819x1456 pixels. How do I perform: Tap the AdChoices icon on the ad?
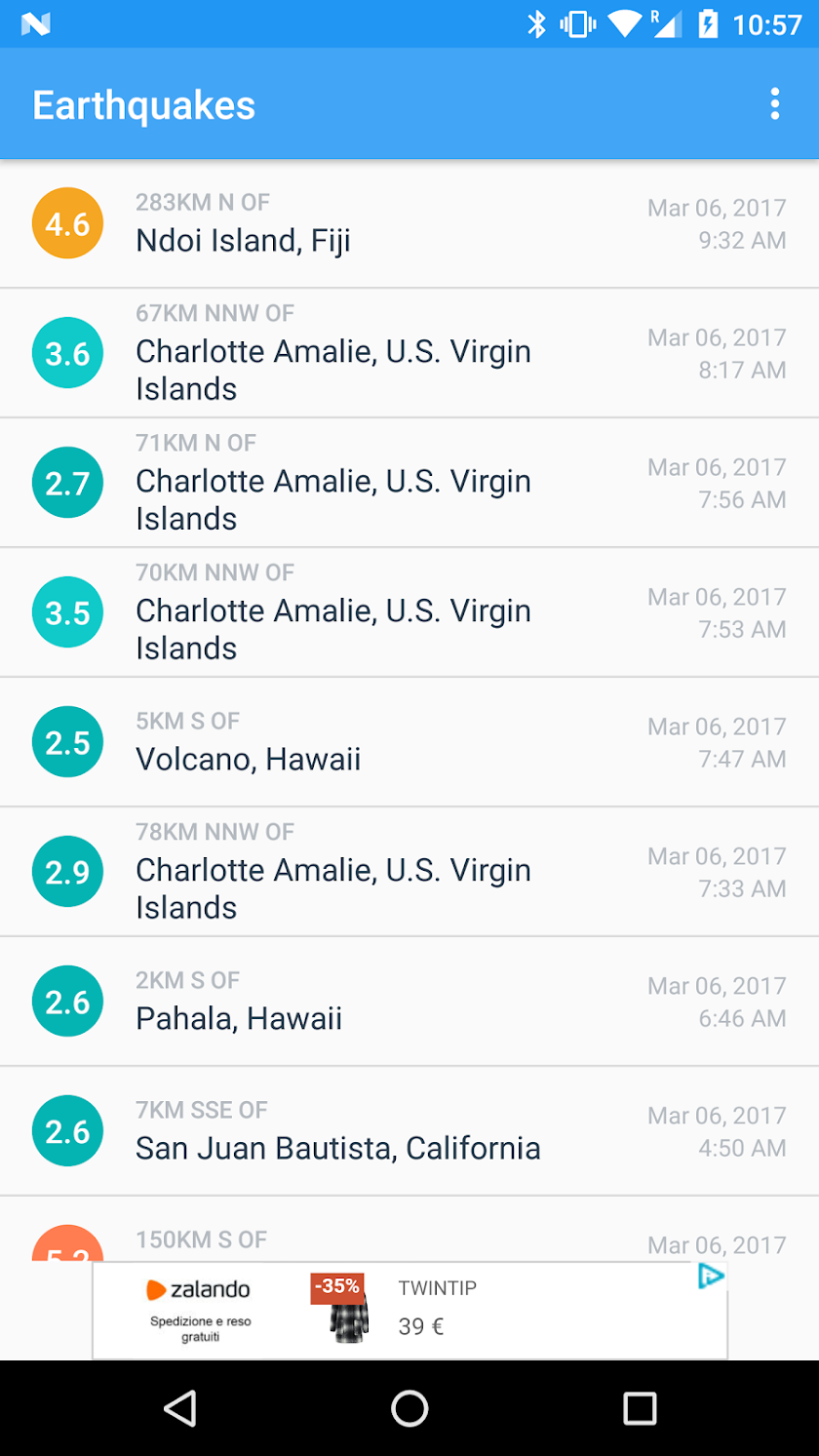712,1277
